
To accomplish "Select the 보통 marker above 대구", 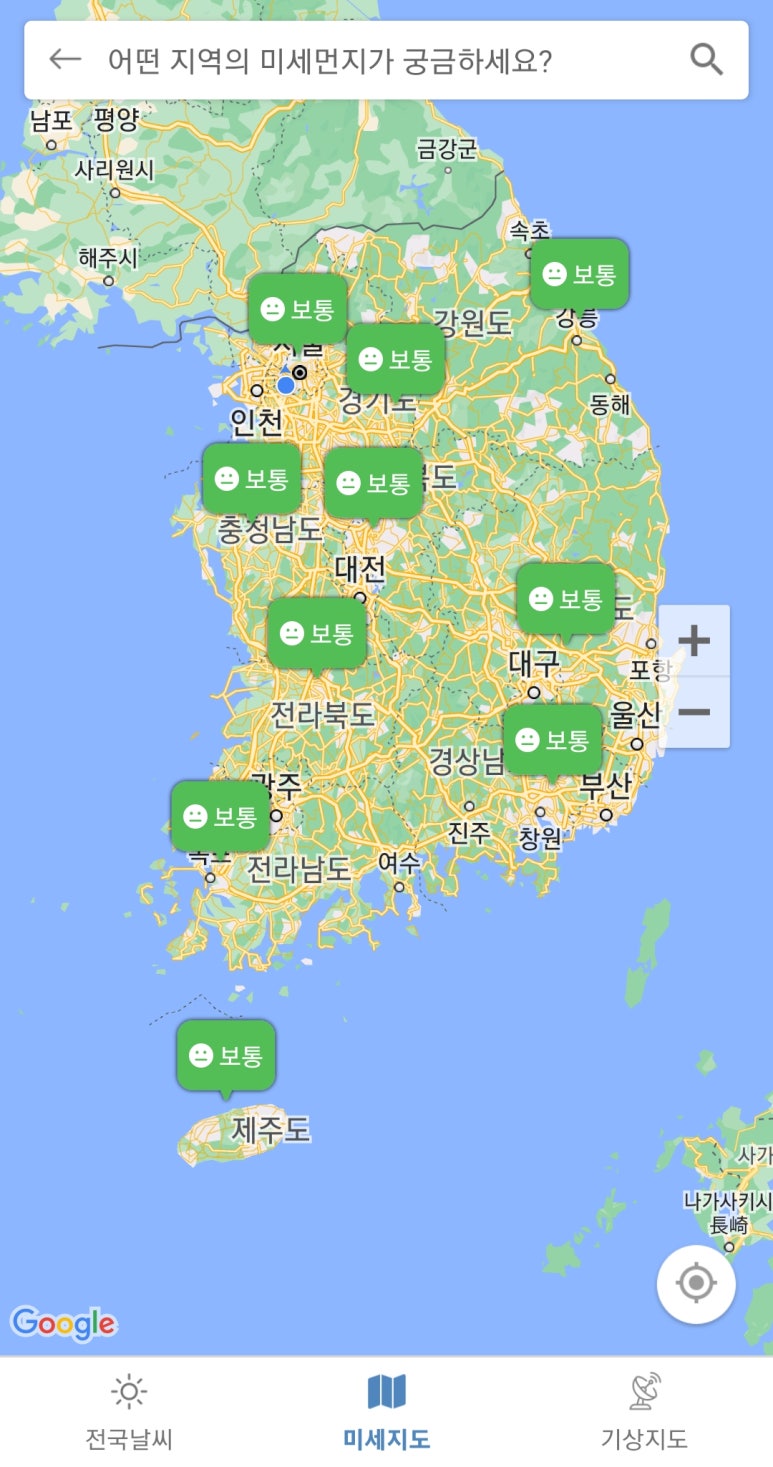I will (x=566, y=599).
